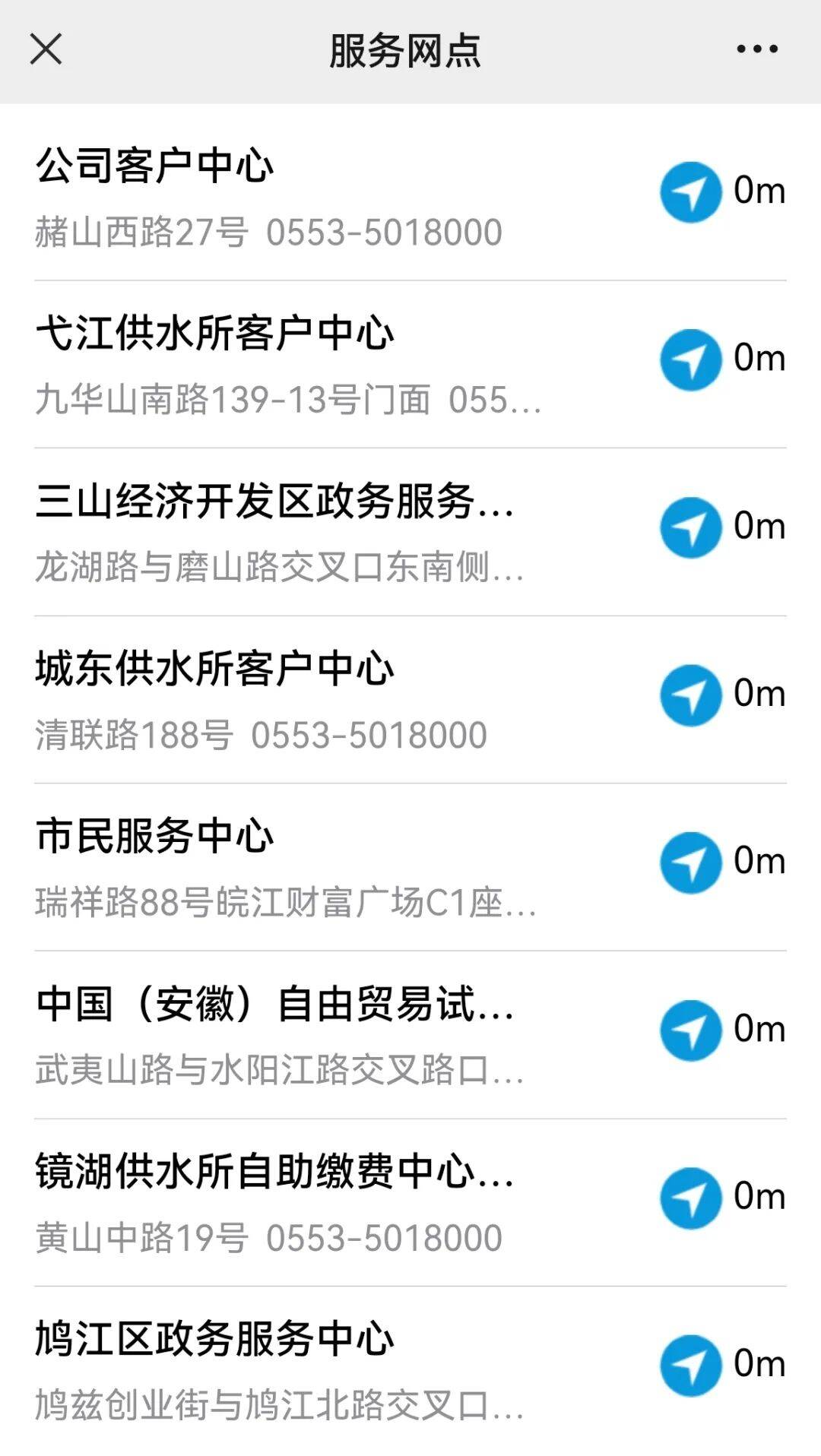Viewport: 821px width, 1456px height.
Task: Close the 服务网点 page
Action: point(46,50)
